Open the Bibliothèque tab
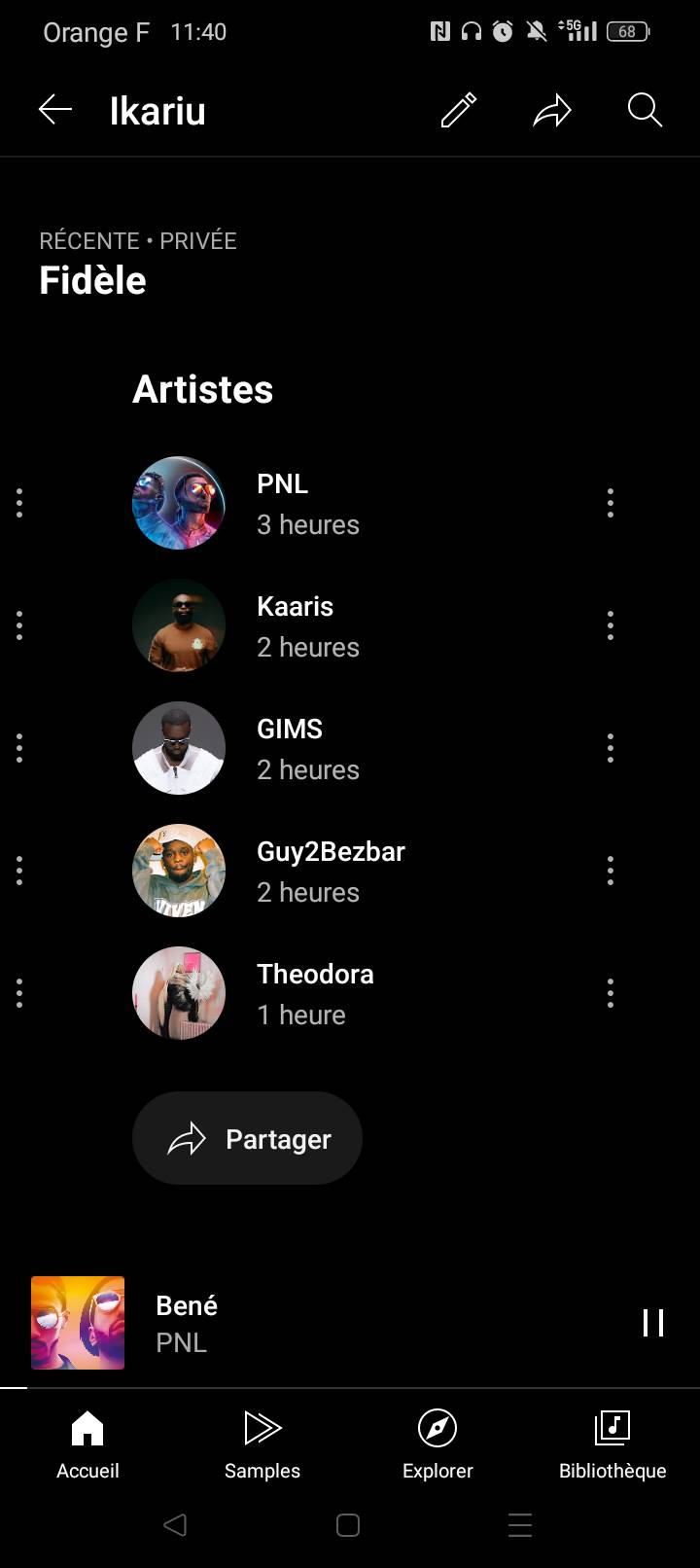 [612, 1444]
